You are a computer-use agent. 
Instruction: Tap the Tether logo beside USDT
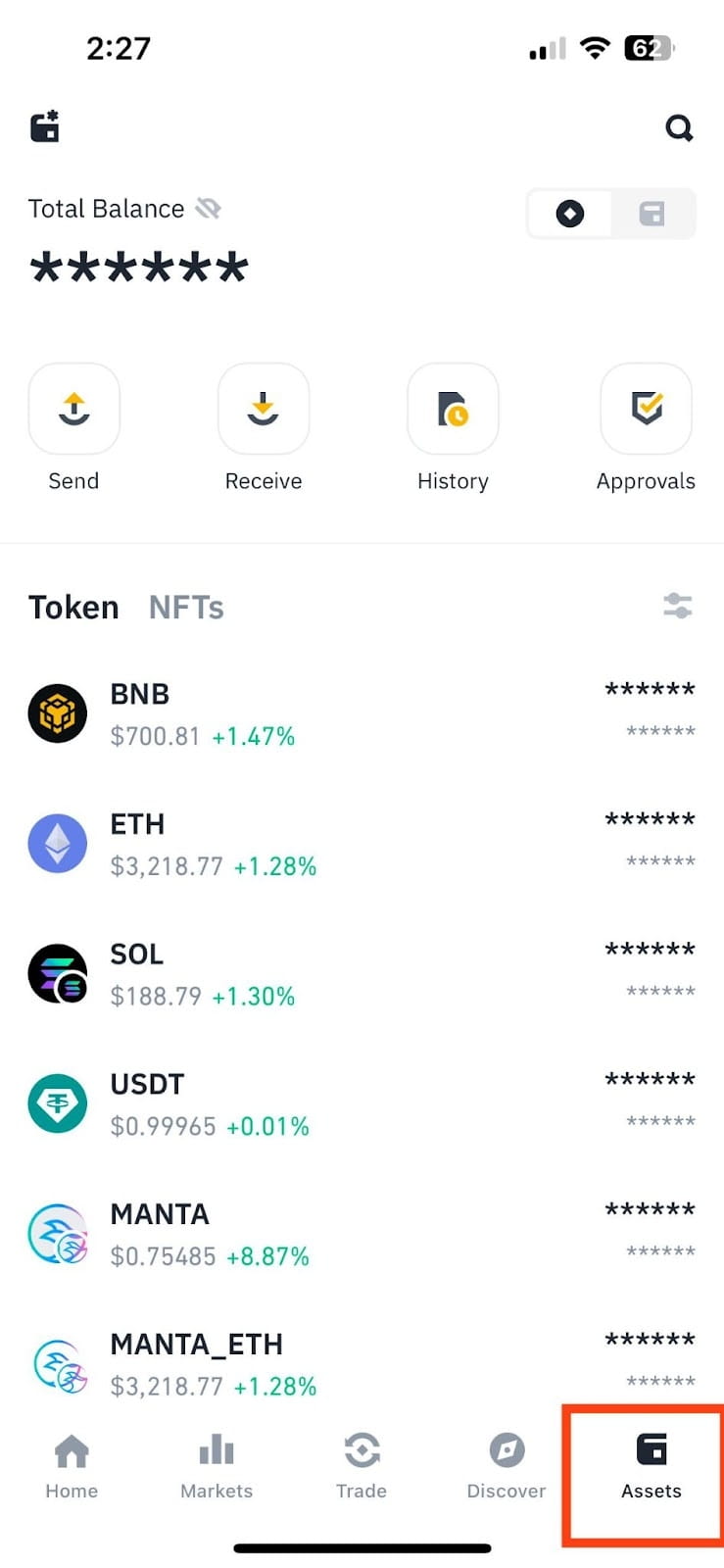tap(58, 1102)
